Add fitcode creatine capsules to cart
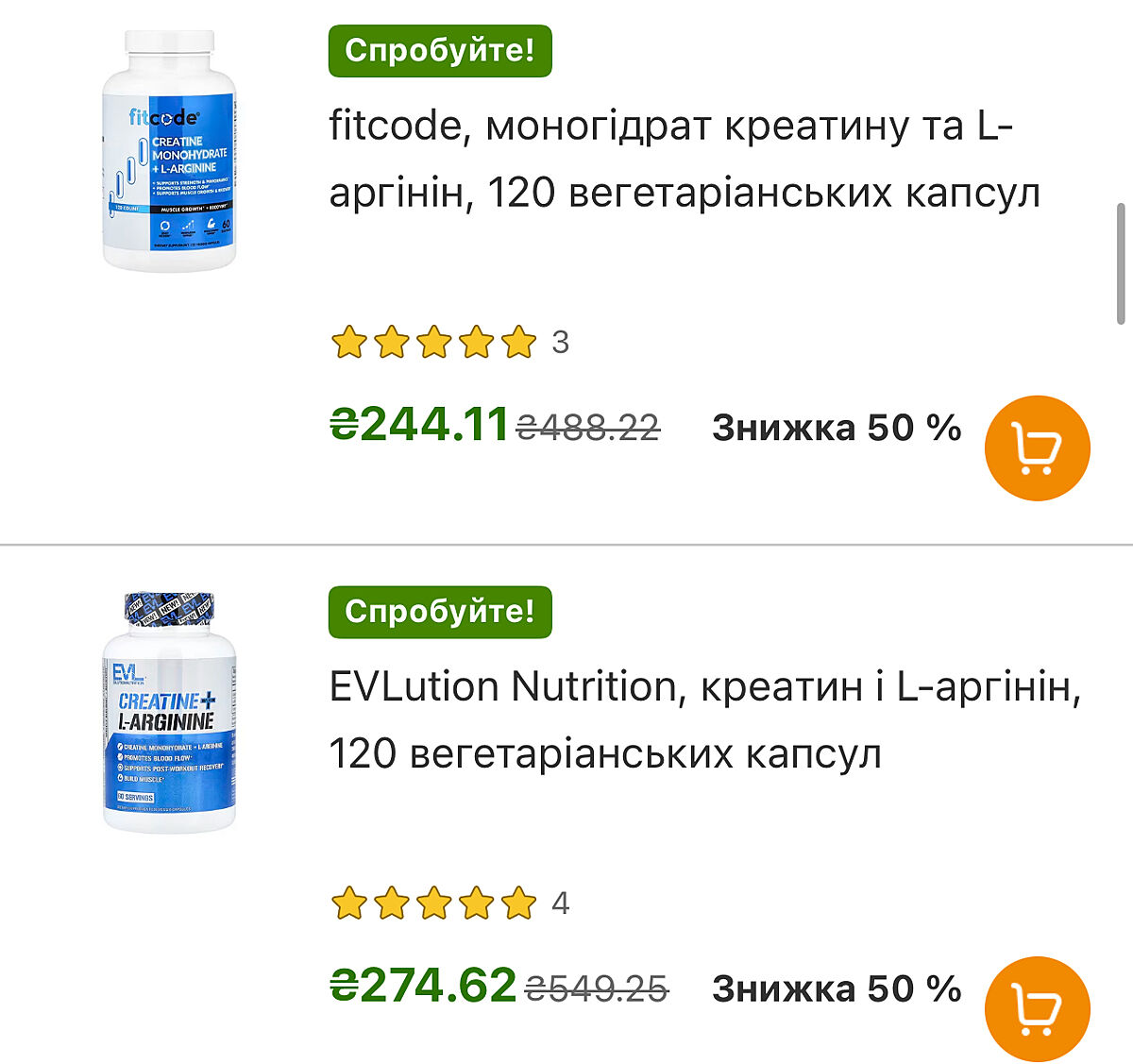Viewport: 1133px width, 1064px height. click(x=1037, y=448)
